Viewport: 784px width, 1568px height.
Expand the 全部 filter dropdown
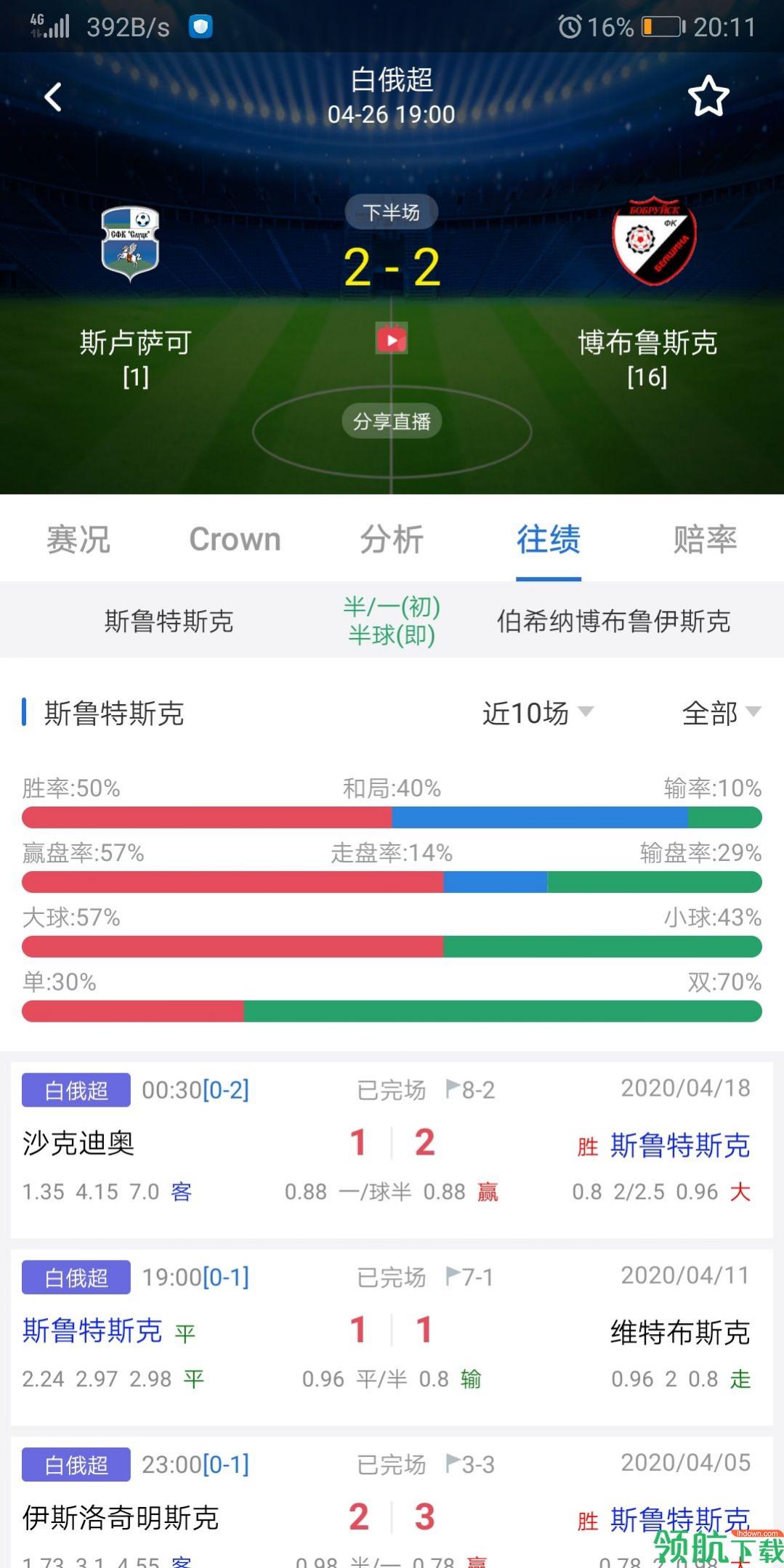[721, 713]
